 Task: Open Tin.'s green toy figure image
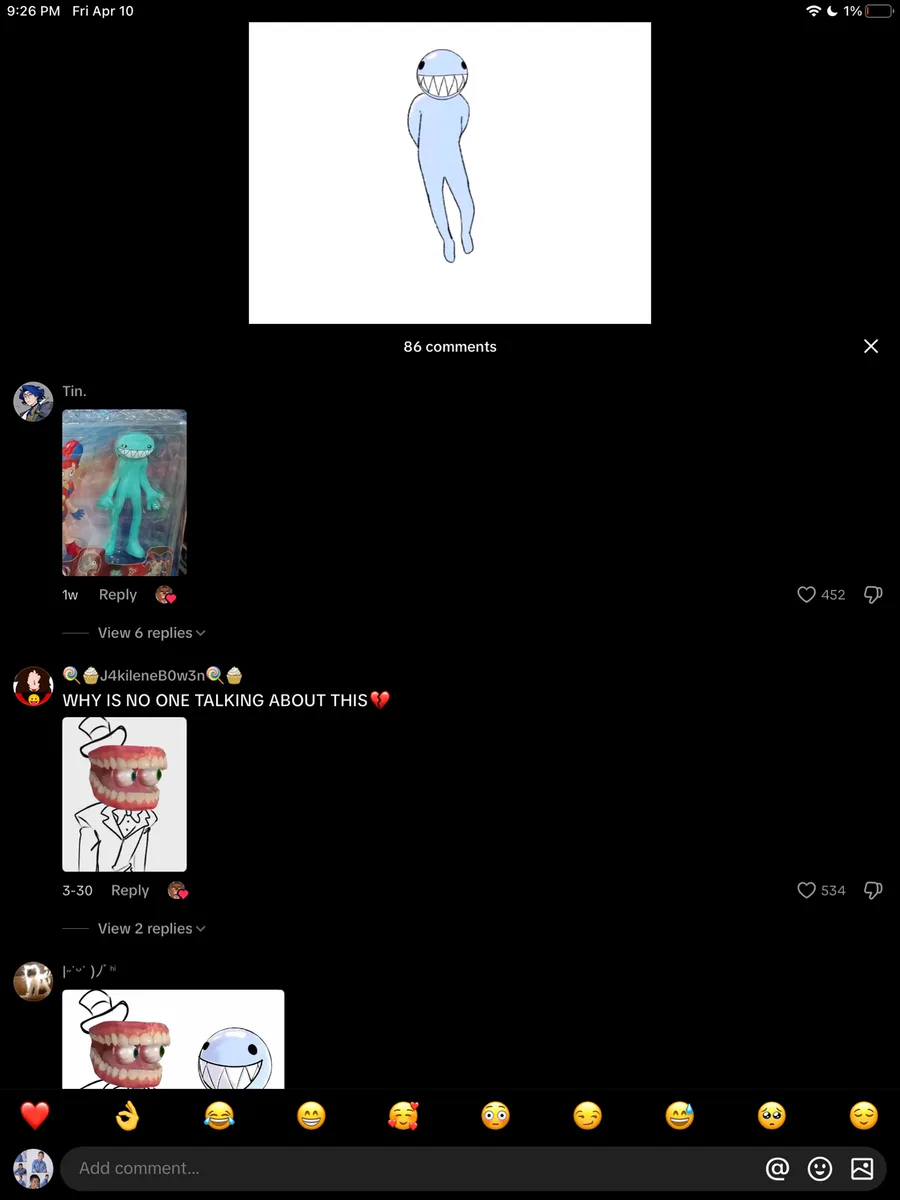124,492
